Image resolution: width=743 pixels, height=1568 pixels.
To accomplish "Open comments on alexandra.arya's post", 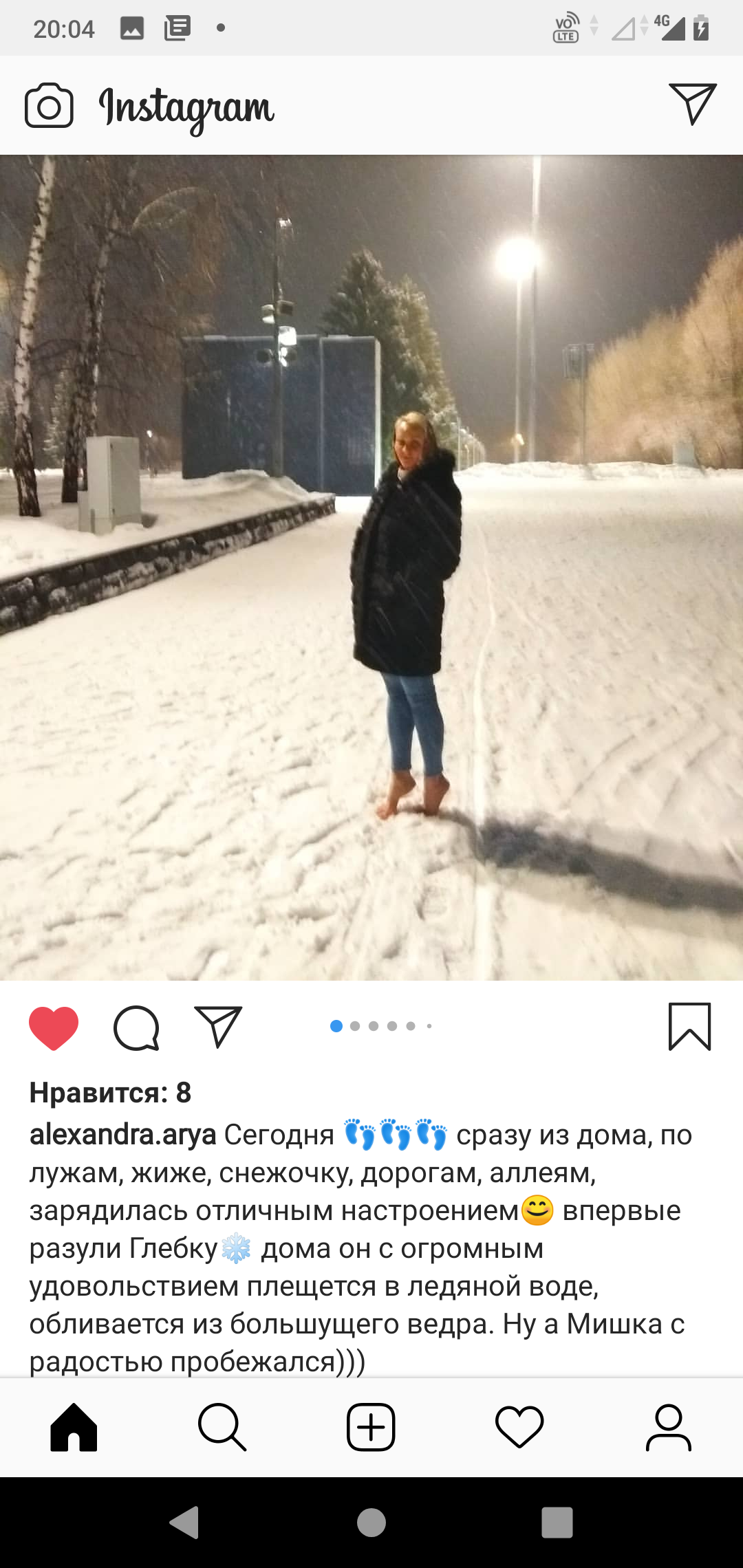I will (136, 1027).
